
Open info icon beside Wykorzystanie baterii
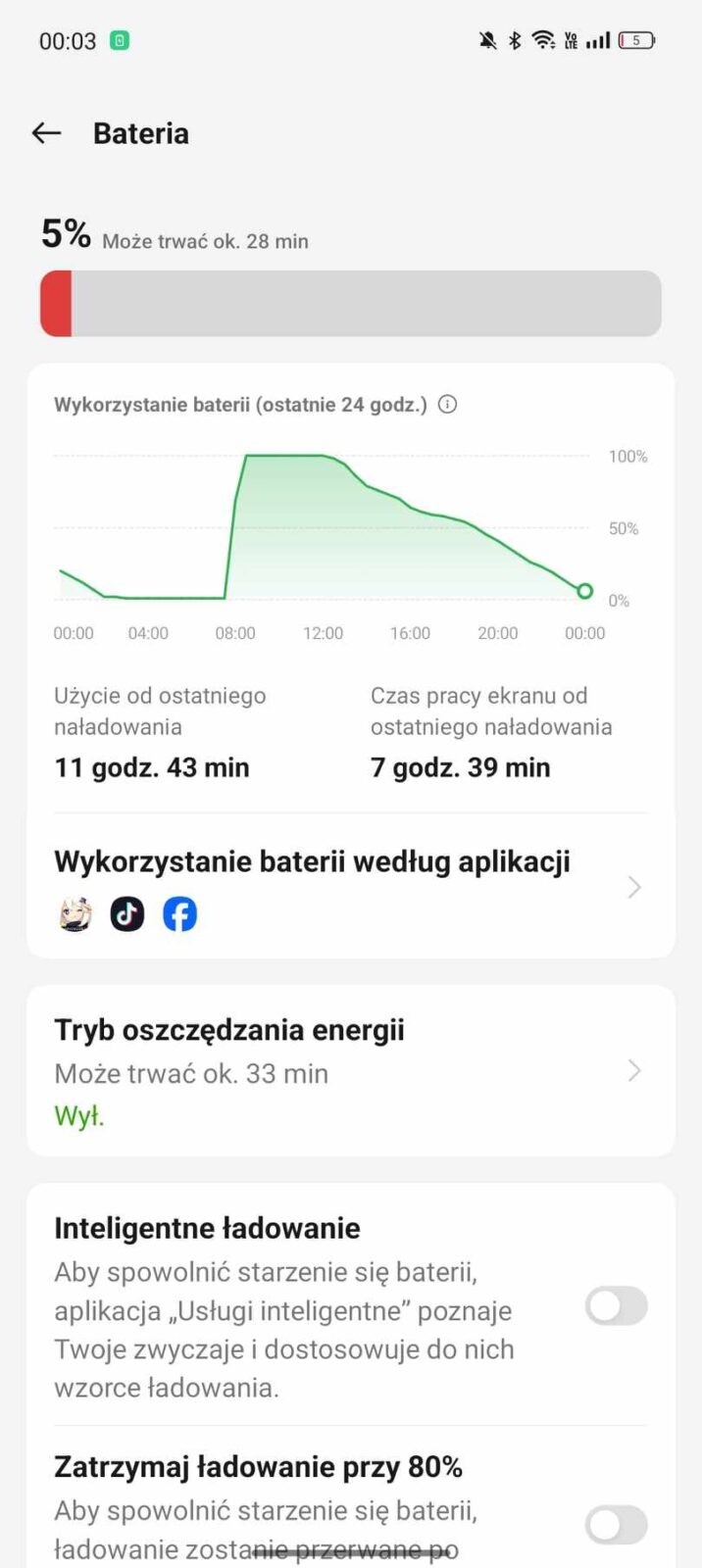[x=447, y=404]
